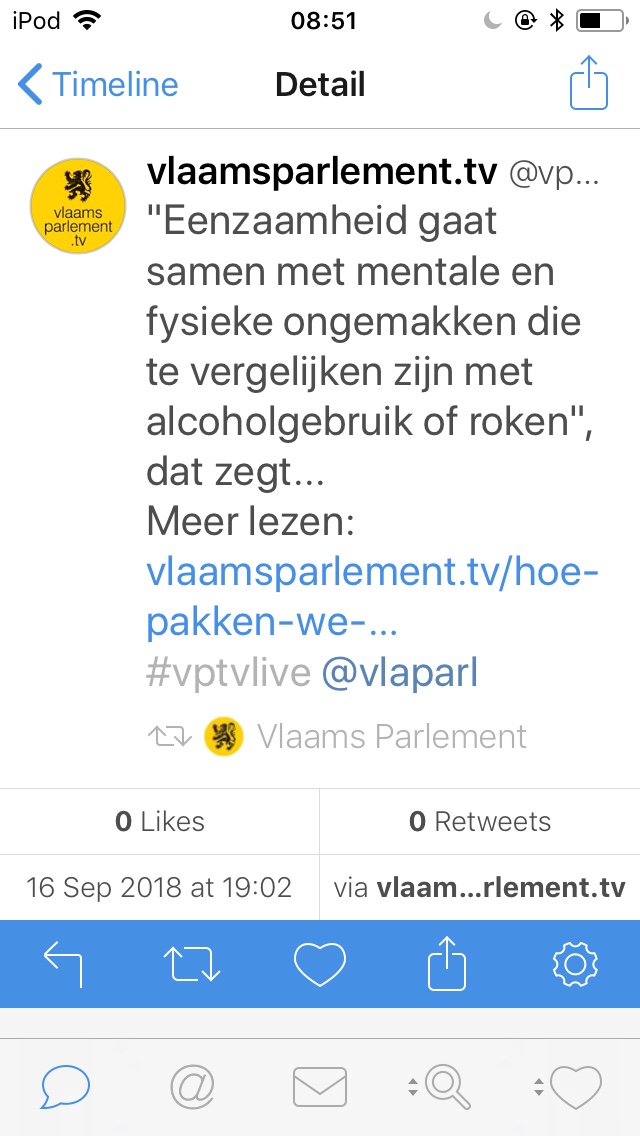Switch to the mentions @ tab
Screen dimensions: 640x1136
tap(192, 1088)
